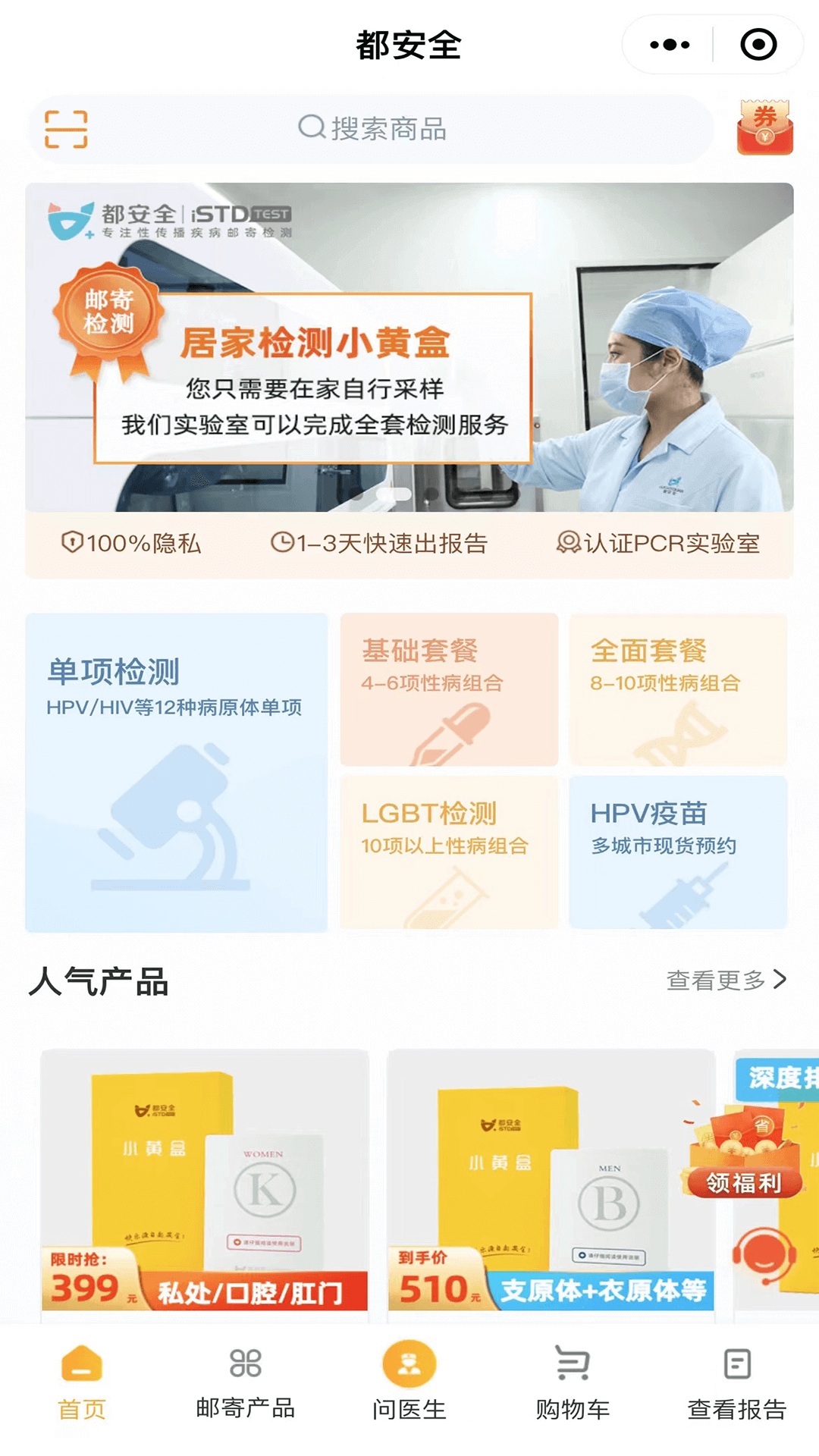The height and width of the screenshot is (1456, 819).
Task: Open the scan code icon
Action: point(66,129)
